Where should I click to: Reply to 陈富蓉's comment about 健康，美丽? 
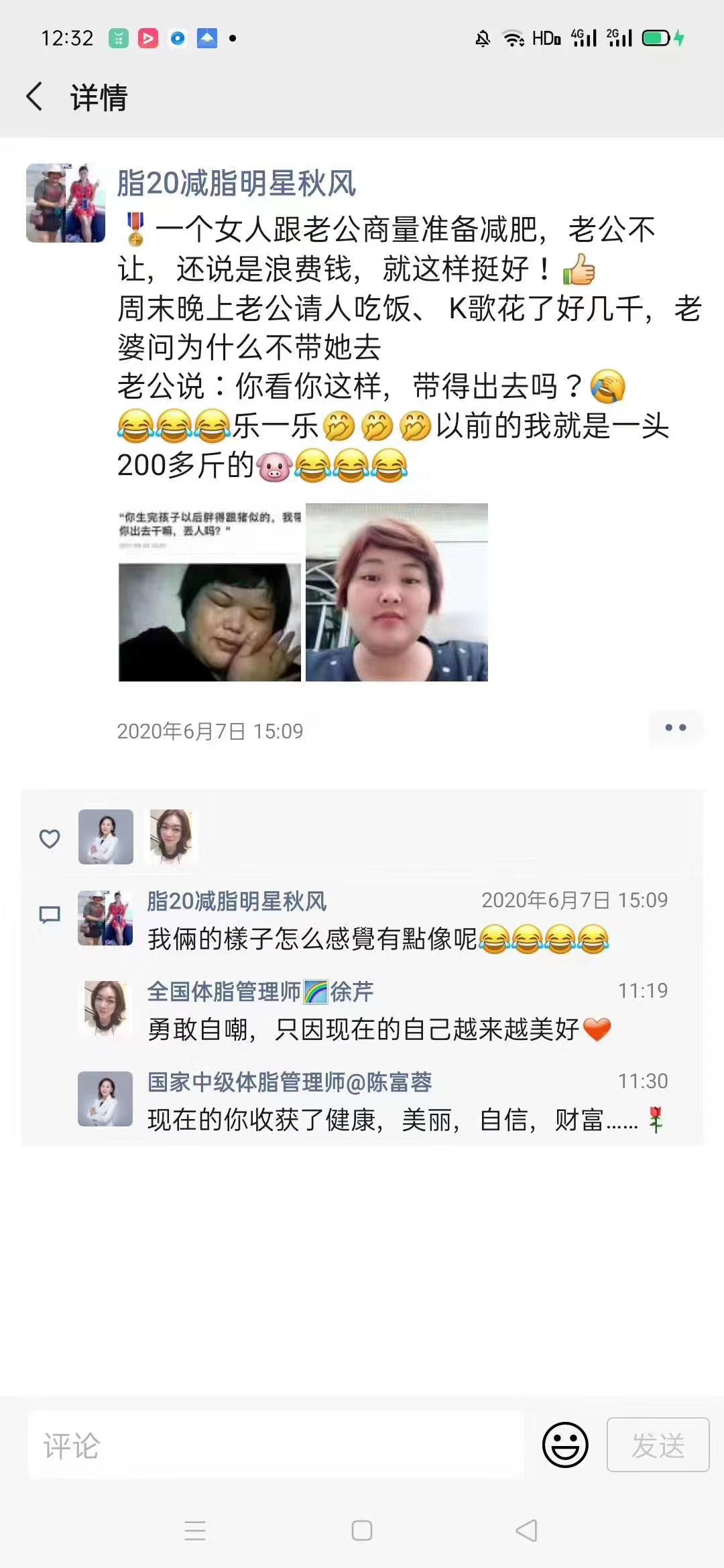[x=406, y=1120]
